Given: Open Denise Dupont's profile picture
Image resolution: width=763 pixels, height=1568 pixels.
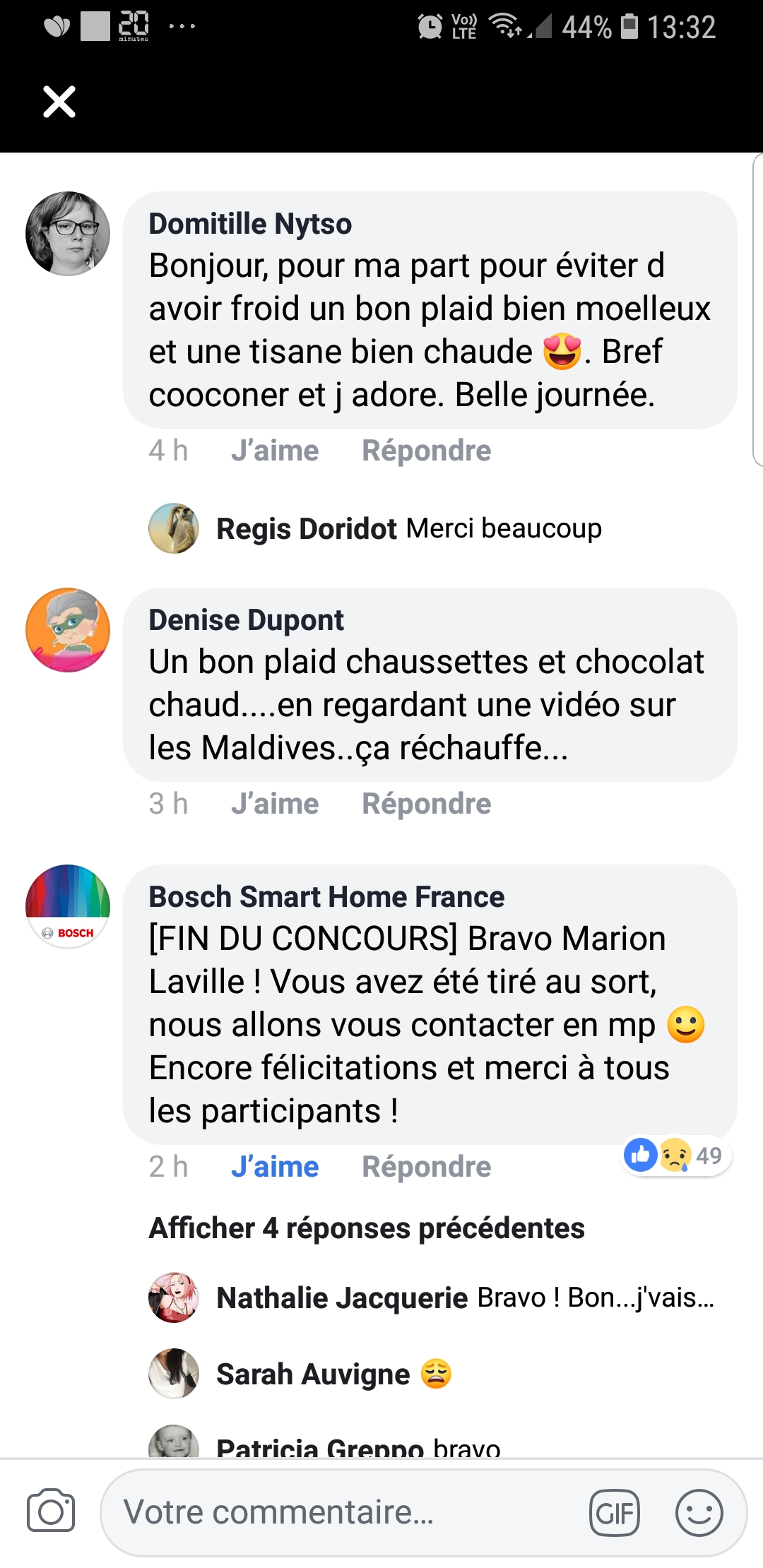Looking at the screenshot, I should click(x=68, y=630).
